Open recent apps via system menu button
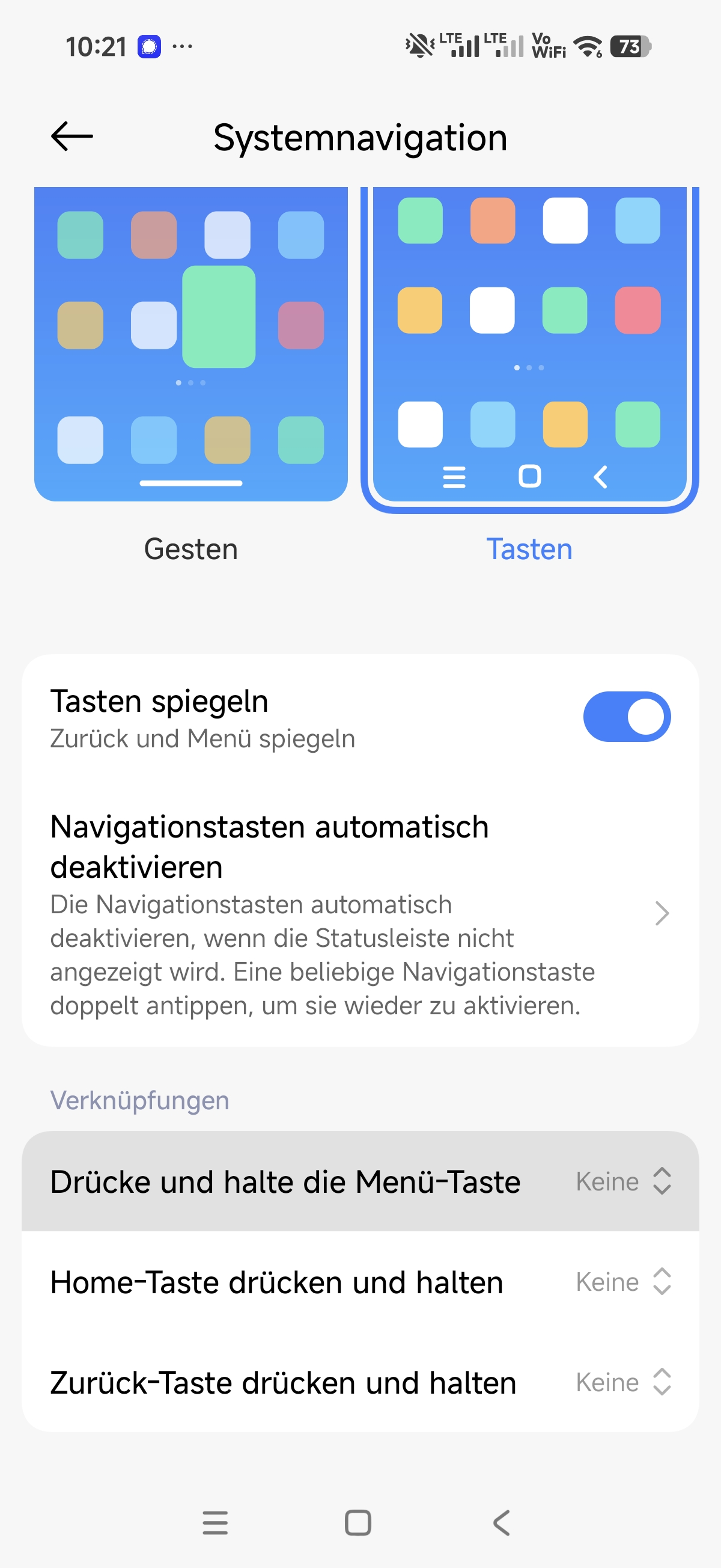Screen dimensions: 721x1568 tap(214, 1523)
